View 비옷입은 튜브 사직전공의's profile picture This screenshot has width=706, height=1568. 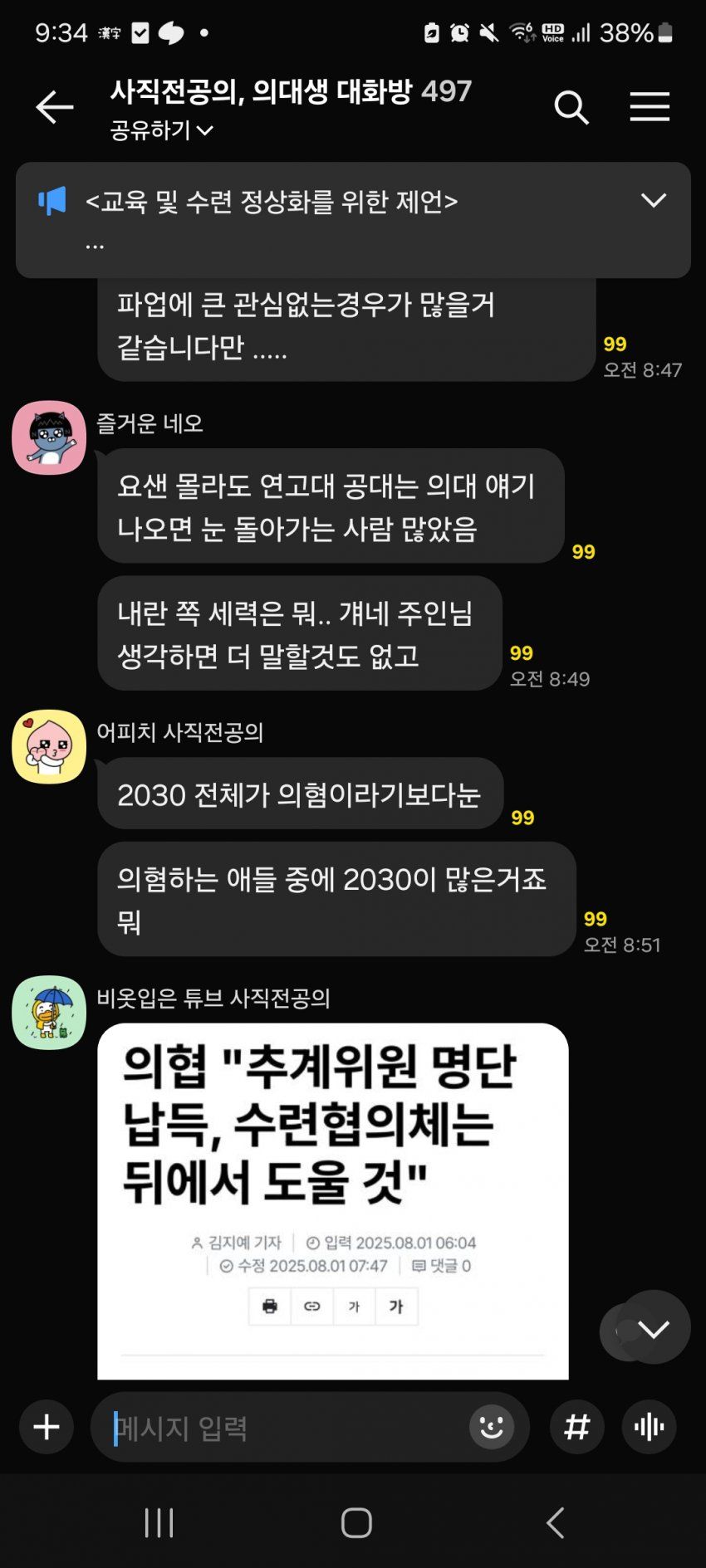(x=49, y=1012)
